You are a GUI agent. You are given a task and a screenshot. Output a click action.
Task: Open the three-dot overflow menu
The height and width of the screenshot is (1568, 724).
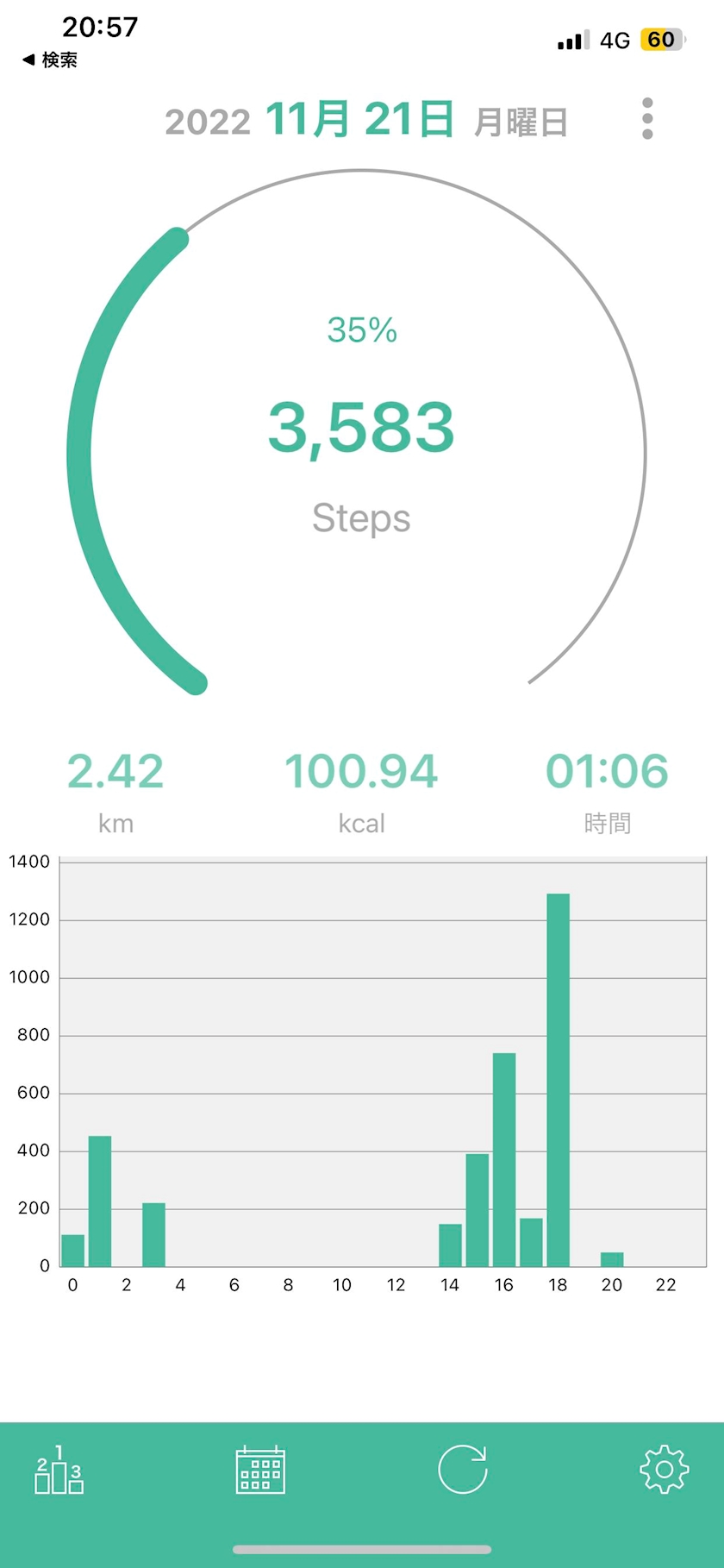tap(647, 119)
